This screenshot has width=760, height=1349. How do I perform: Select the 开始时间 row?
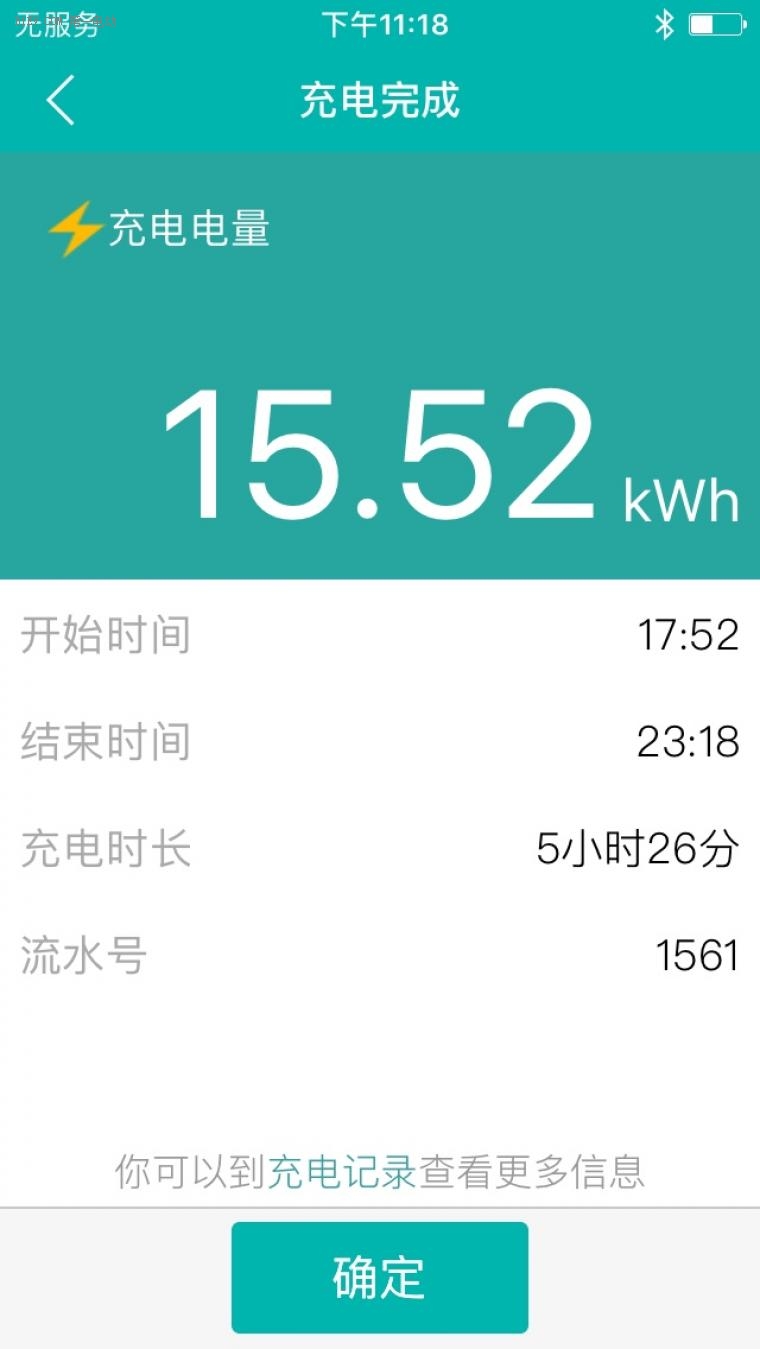(x=380, y=635)
